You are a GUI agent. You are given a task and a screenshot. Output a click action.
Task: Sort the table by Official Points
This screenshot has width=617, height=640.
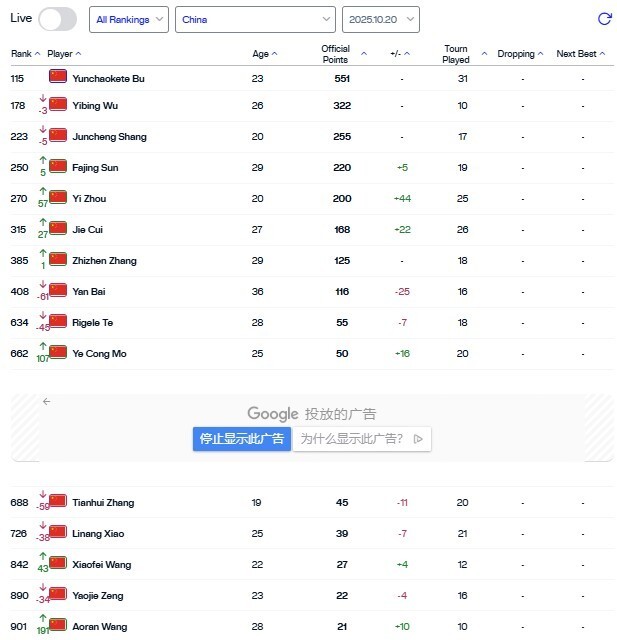(x=336, y=54)
